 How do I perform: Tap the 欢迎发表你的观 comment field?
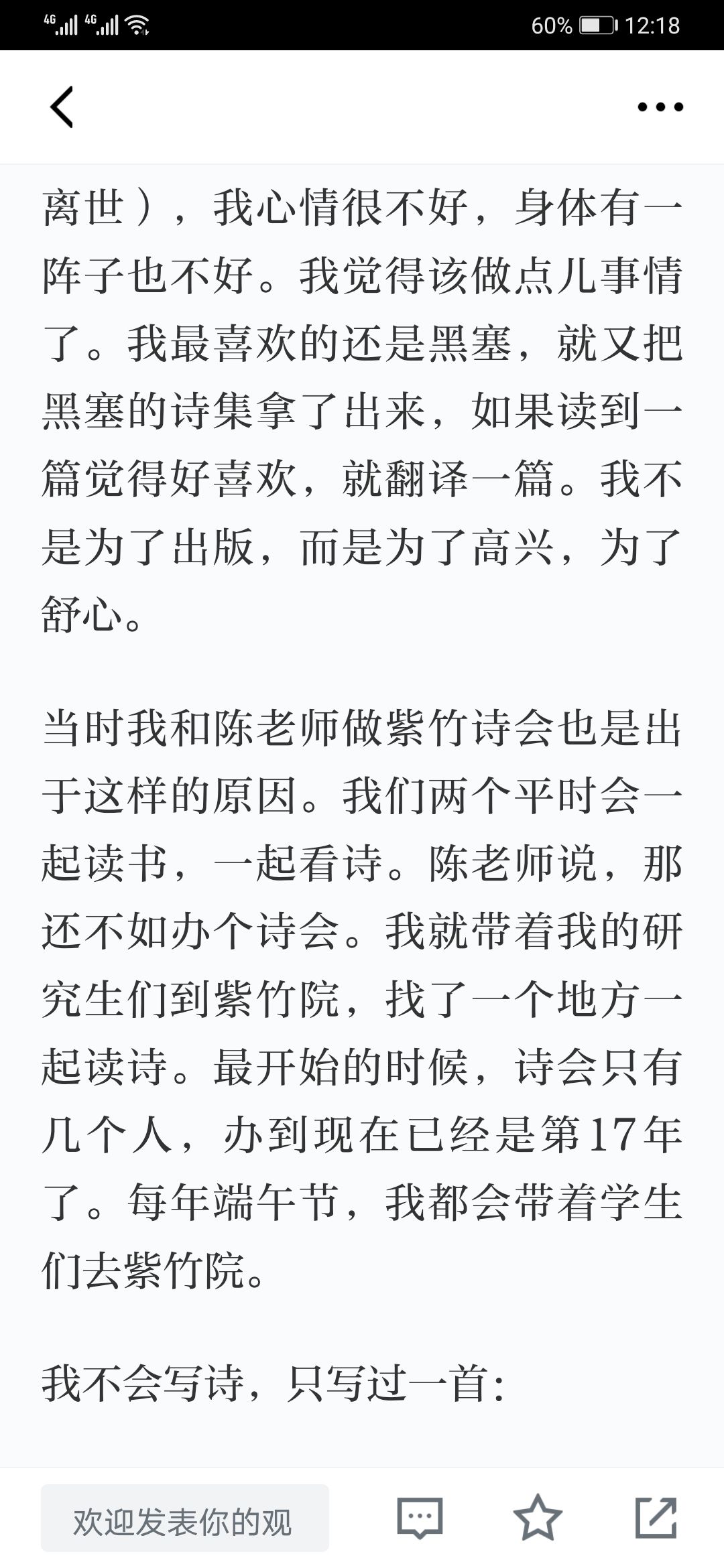185,1518
